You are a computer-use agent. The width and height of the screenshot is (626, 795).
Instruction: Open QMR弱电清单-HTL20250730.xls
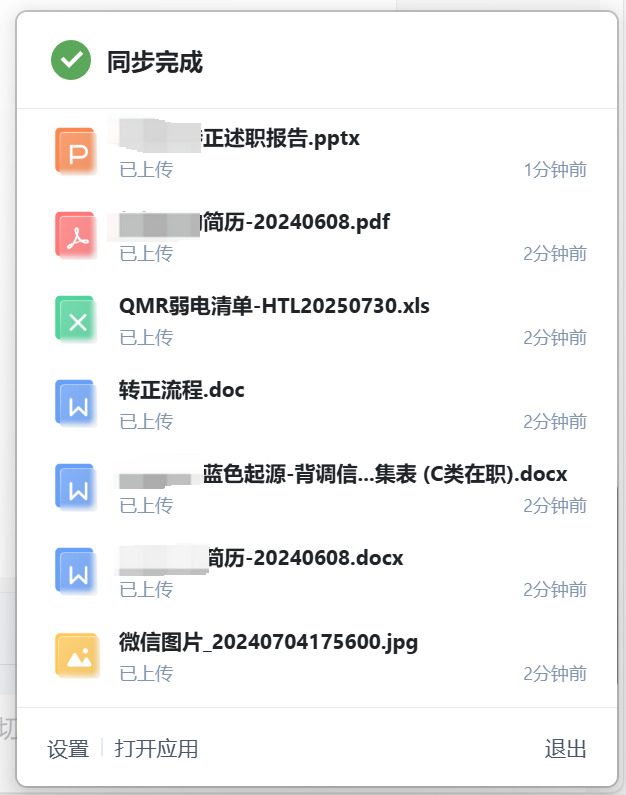click(274, 306)
